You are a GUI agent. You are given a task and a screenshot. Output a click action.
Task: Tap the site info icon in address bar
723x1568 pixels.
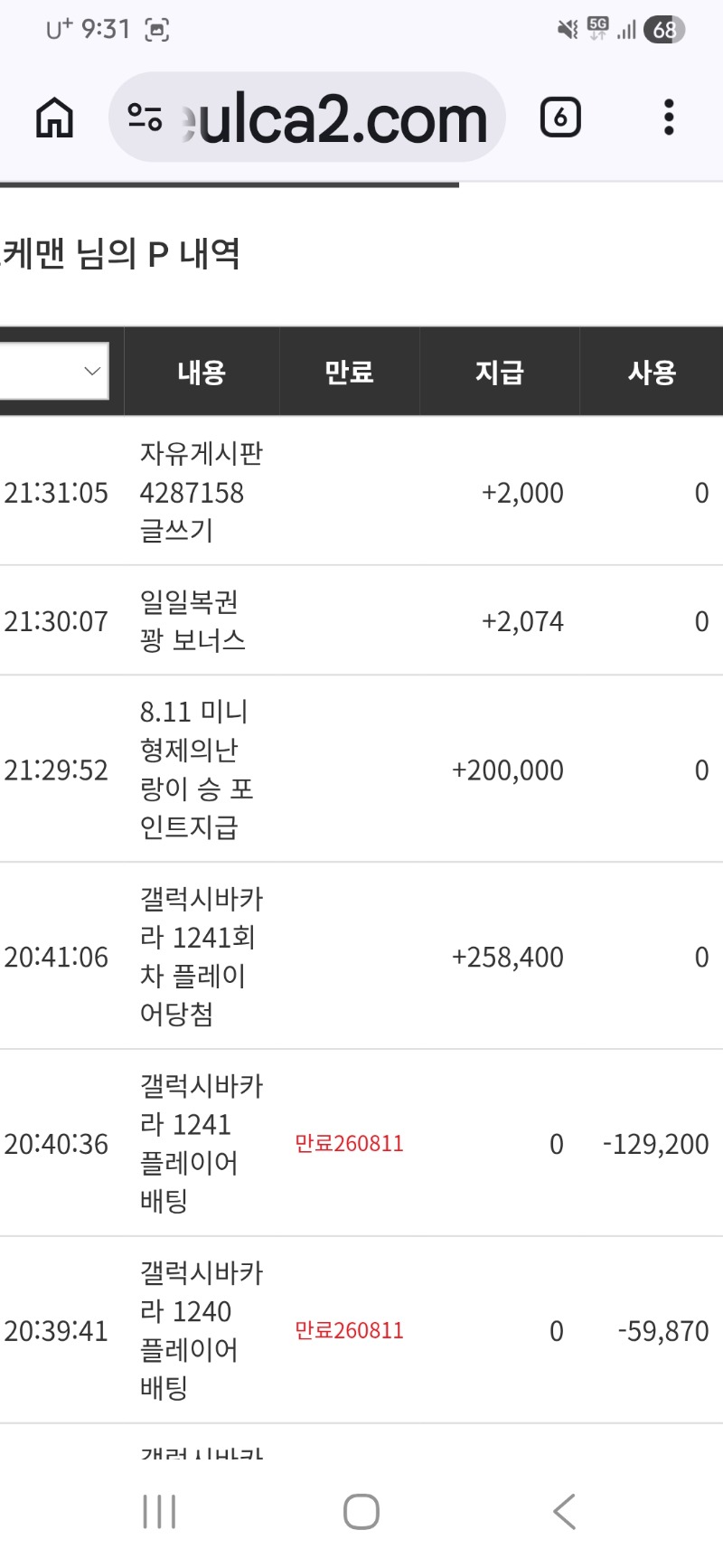(x=145, y=118)
